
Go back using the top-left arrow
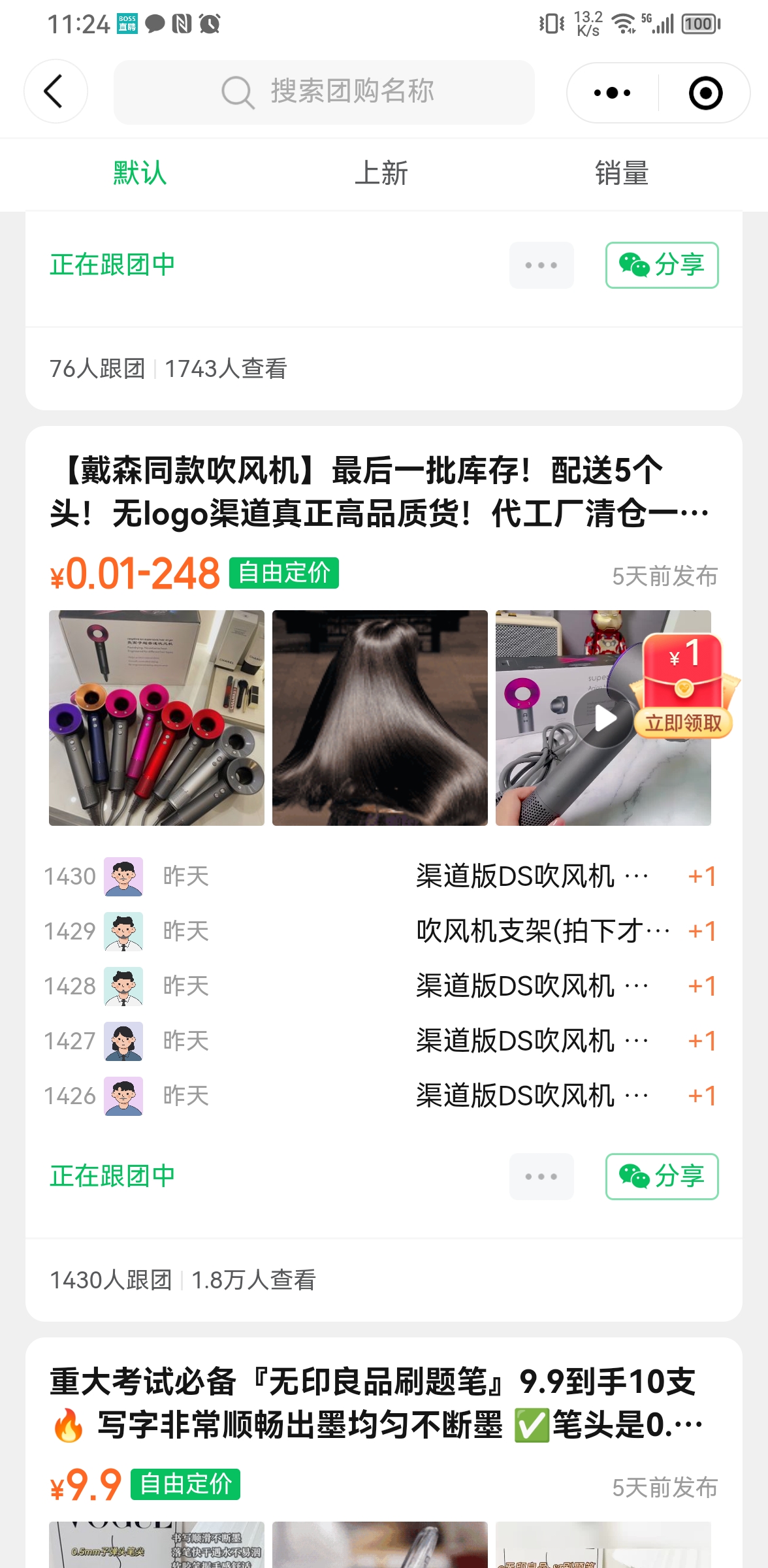click(56, 91)
